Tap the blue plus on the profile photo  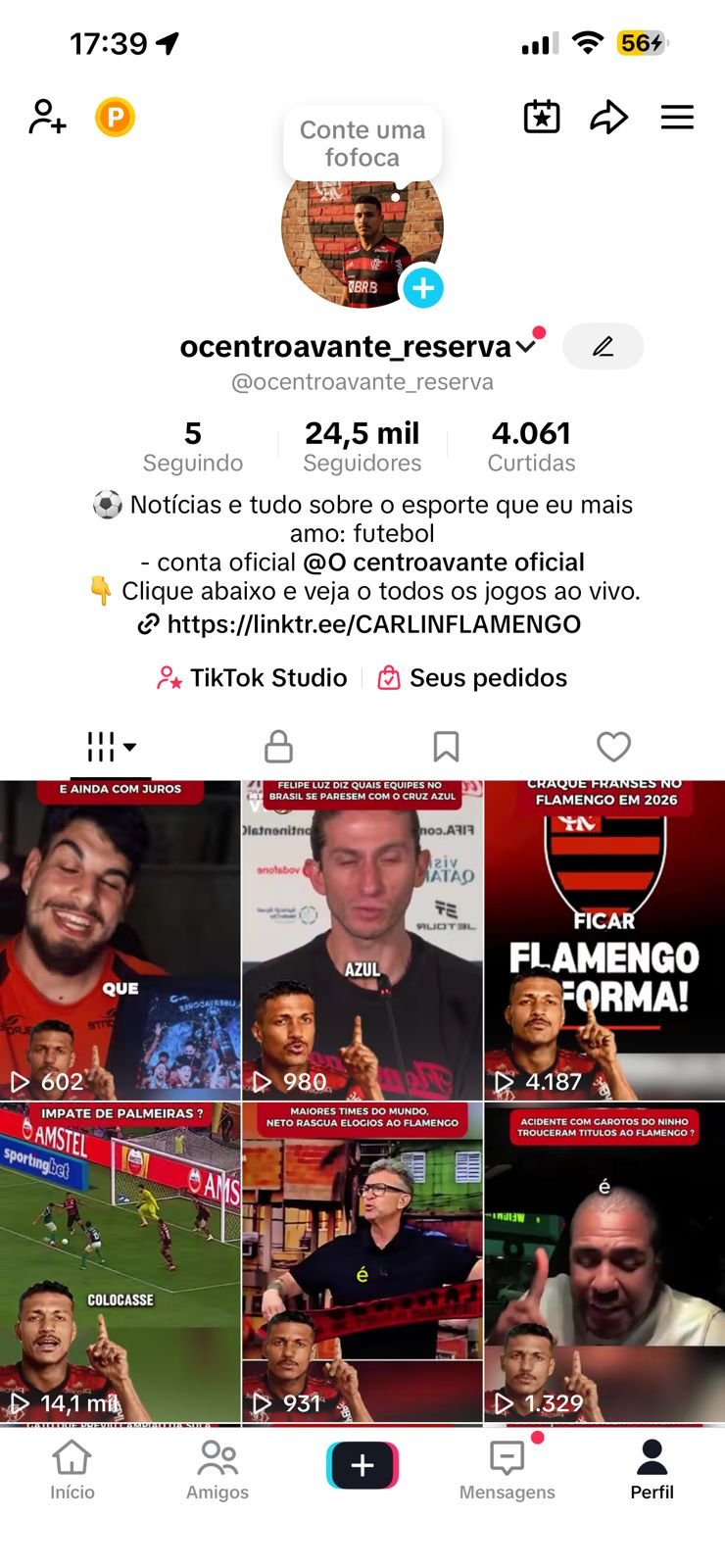[423, 288]
